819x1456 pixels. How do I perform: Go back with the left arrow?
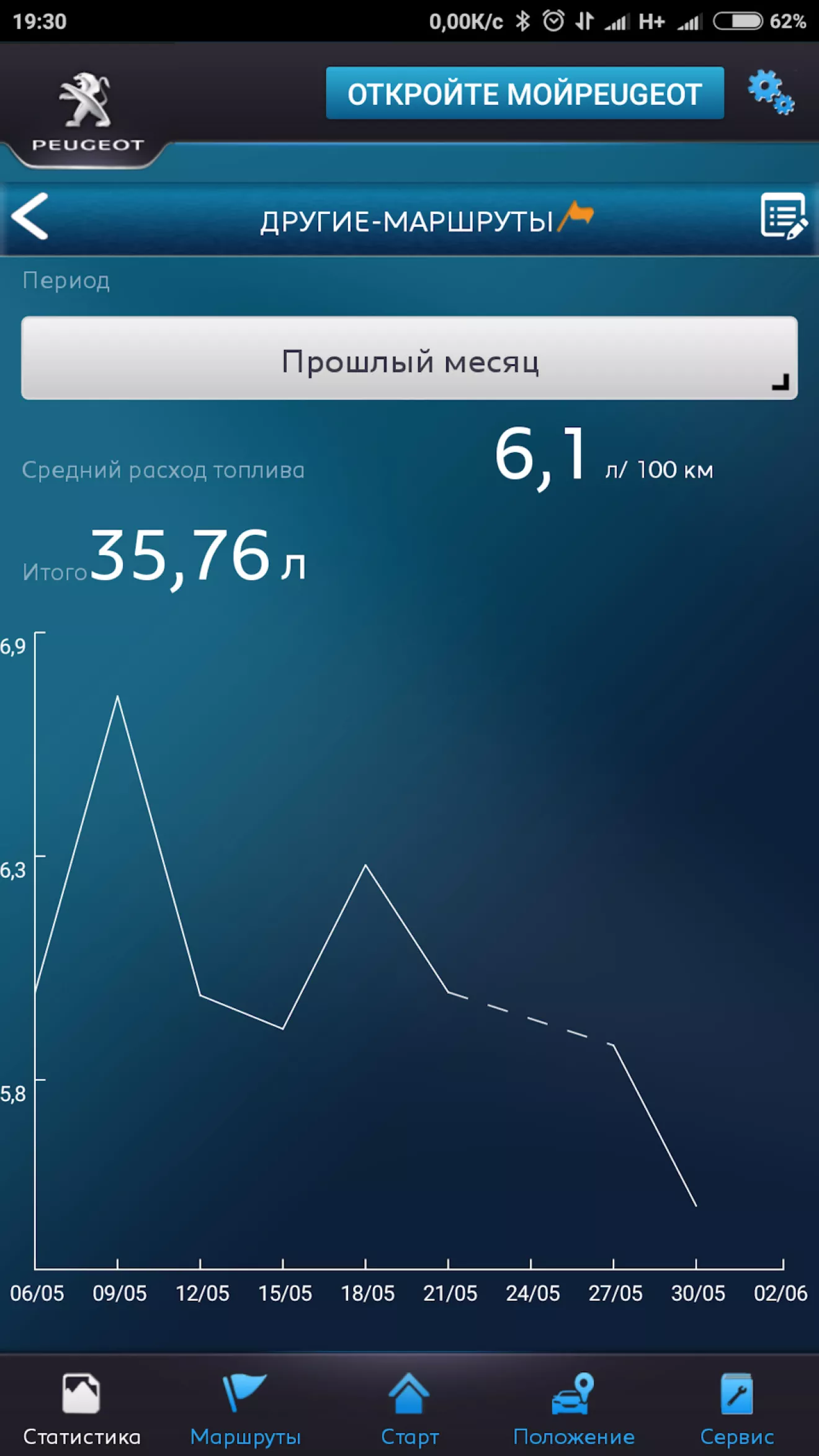(x=30, y=216)
